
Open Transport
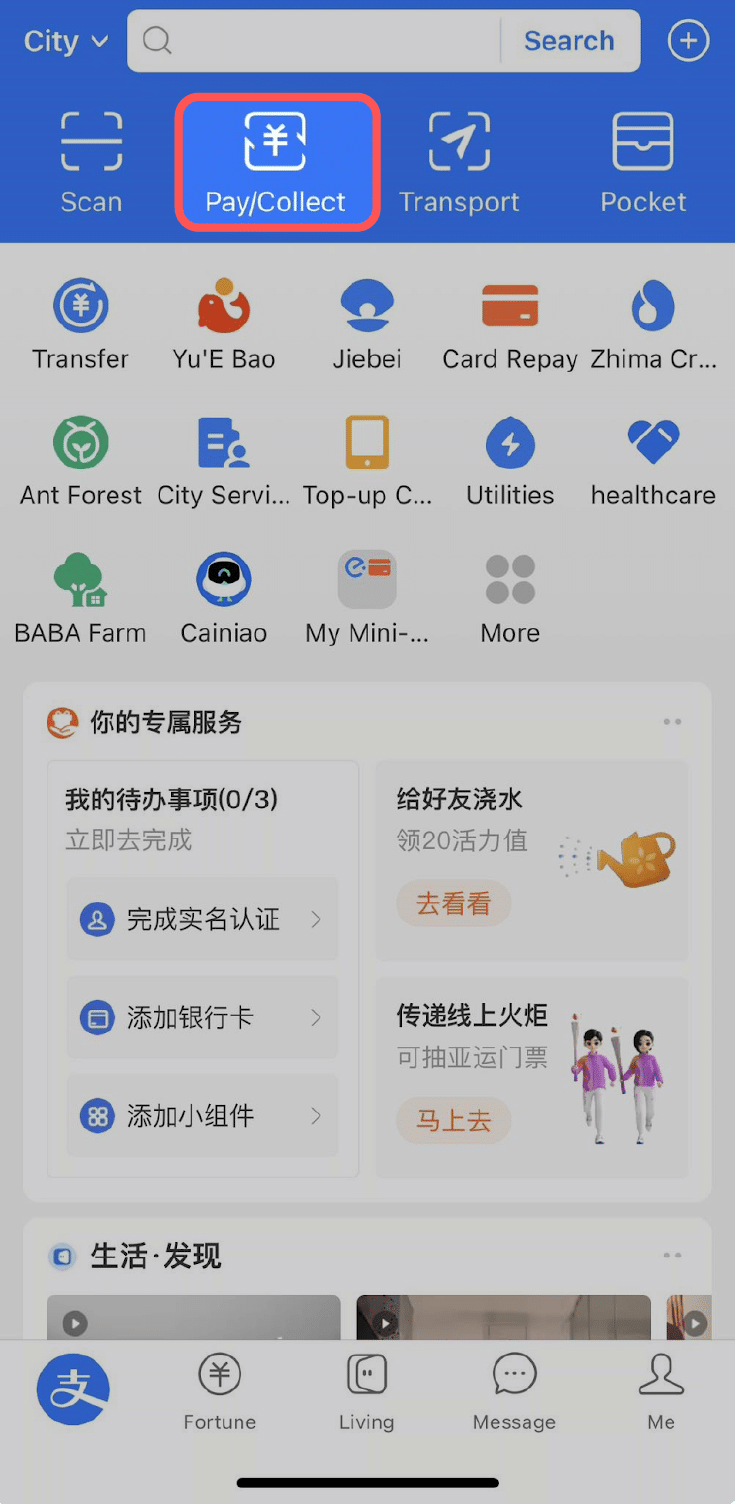tap(459, 163)
